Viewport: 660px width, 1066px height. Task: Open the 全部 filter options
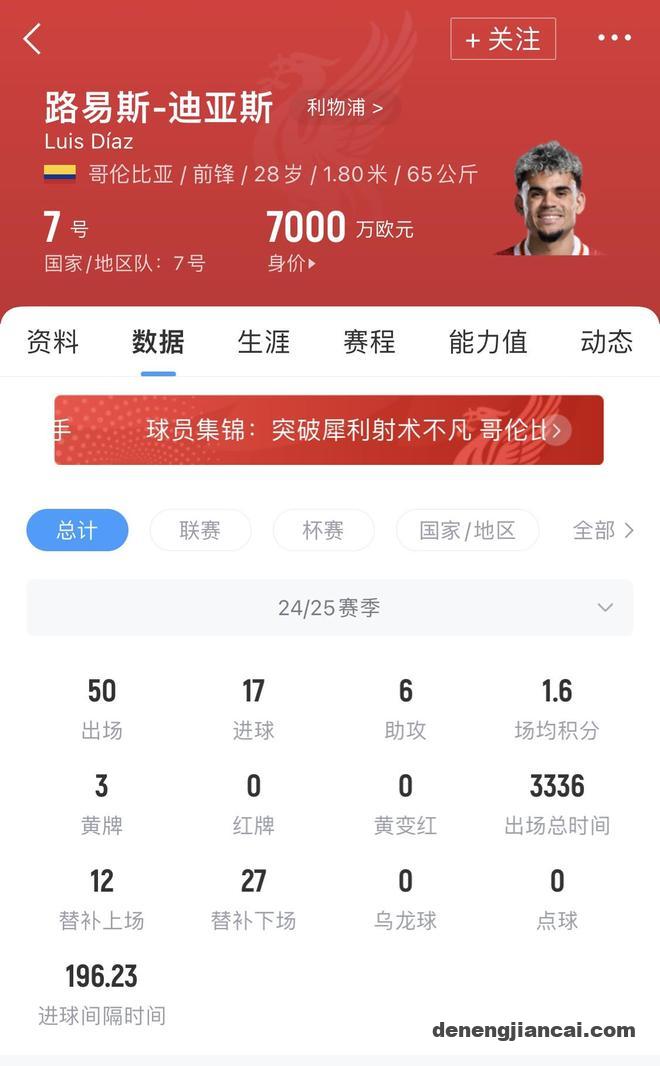point(603,530)
